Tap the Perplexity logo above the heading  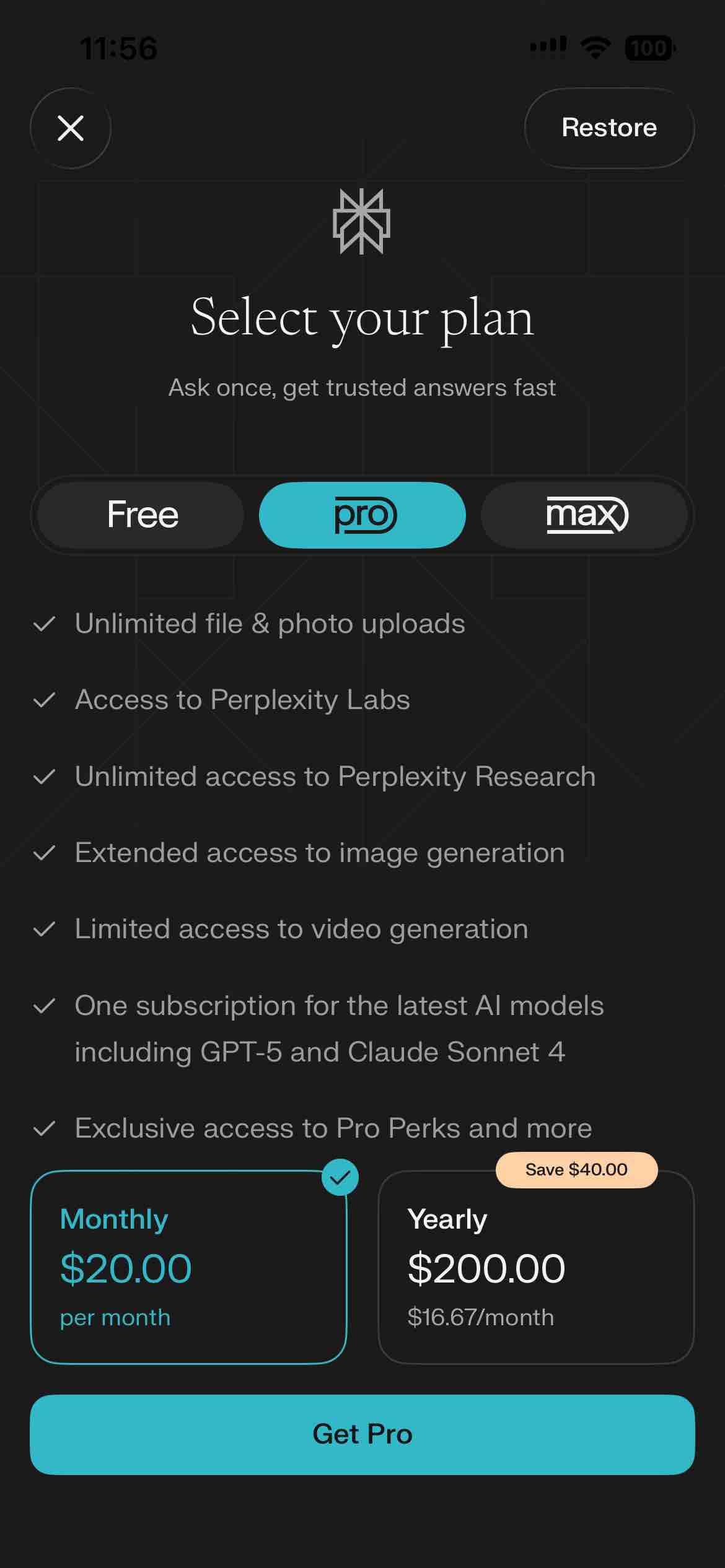[362, 223]
